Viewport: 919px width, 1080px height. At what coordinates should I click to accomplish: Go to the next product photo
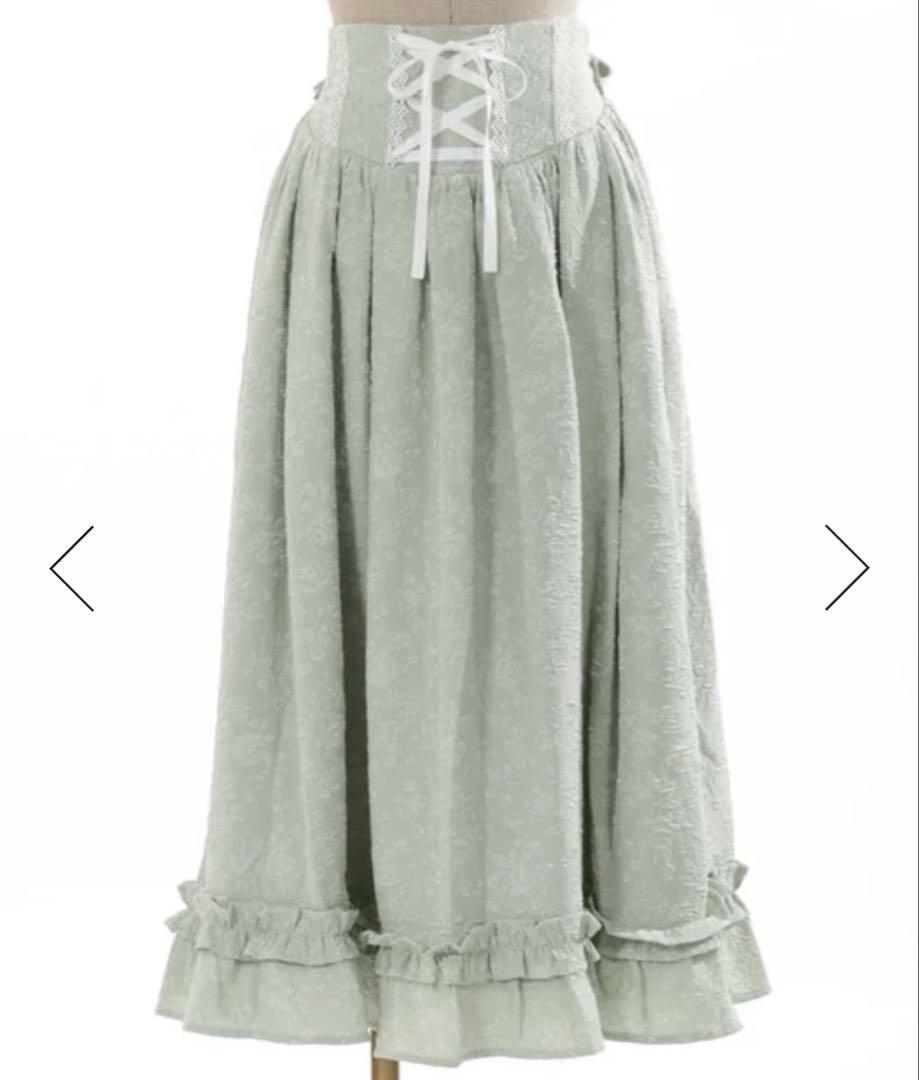pos(846,568)
